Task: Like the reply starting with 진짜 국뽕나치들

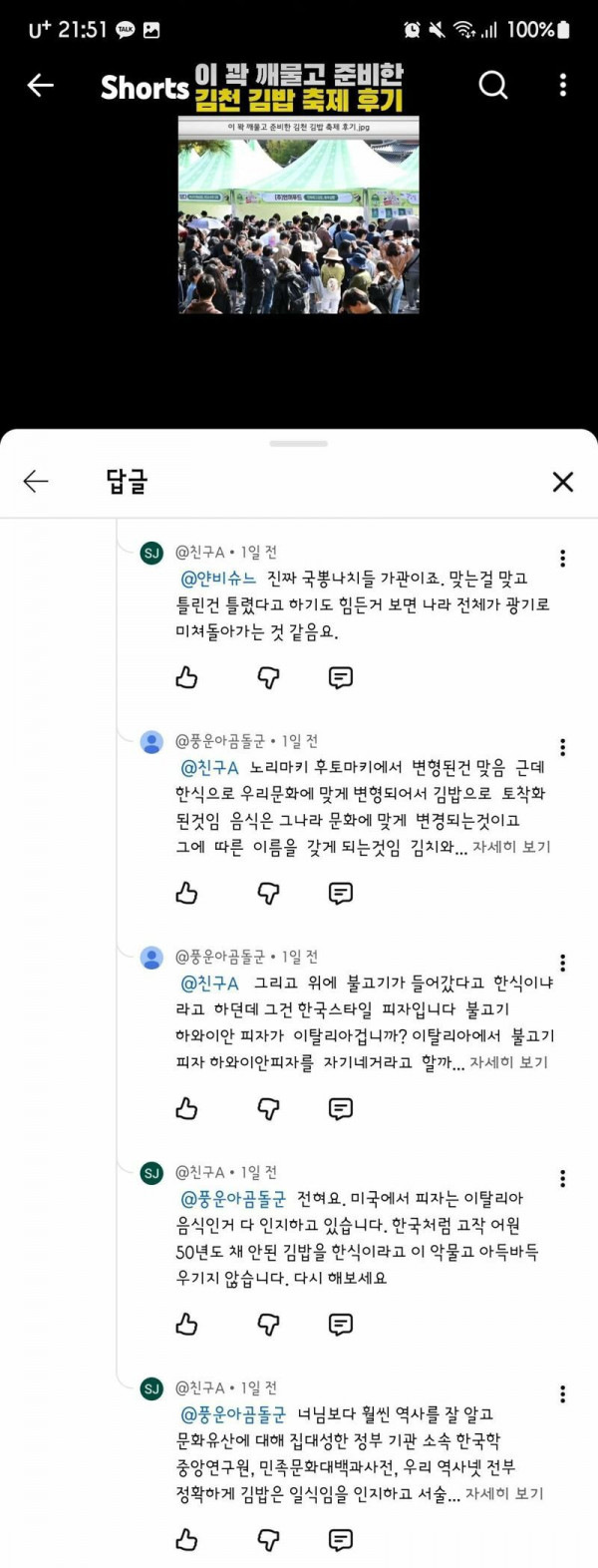Action: 186,678
